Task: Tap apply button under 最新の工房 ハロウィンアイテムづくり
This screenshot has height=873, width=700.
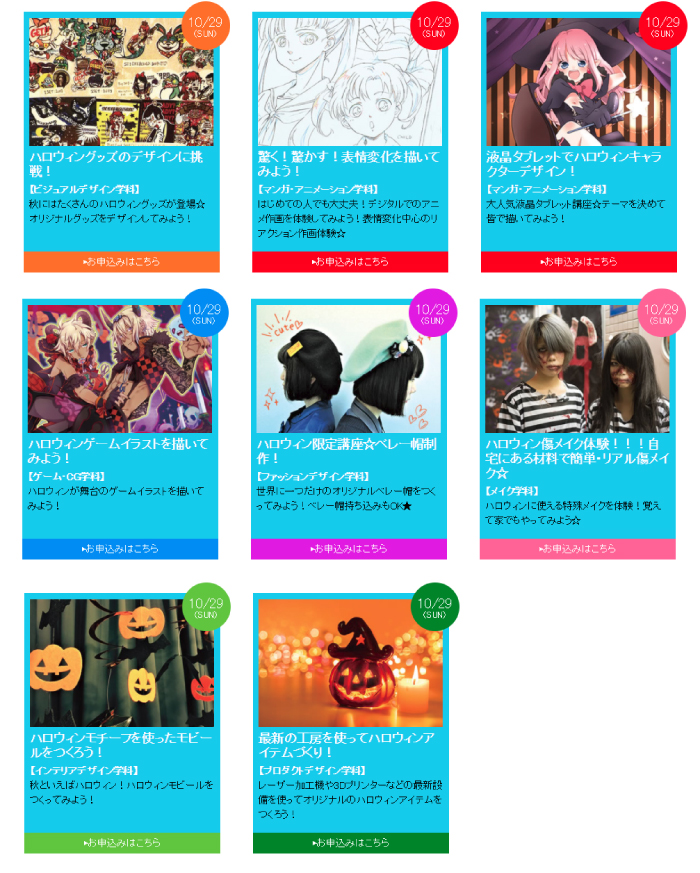Action: tap(350, 843)
